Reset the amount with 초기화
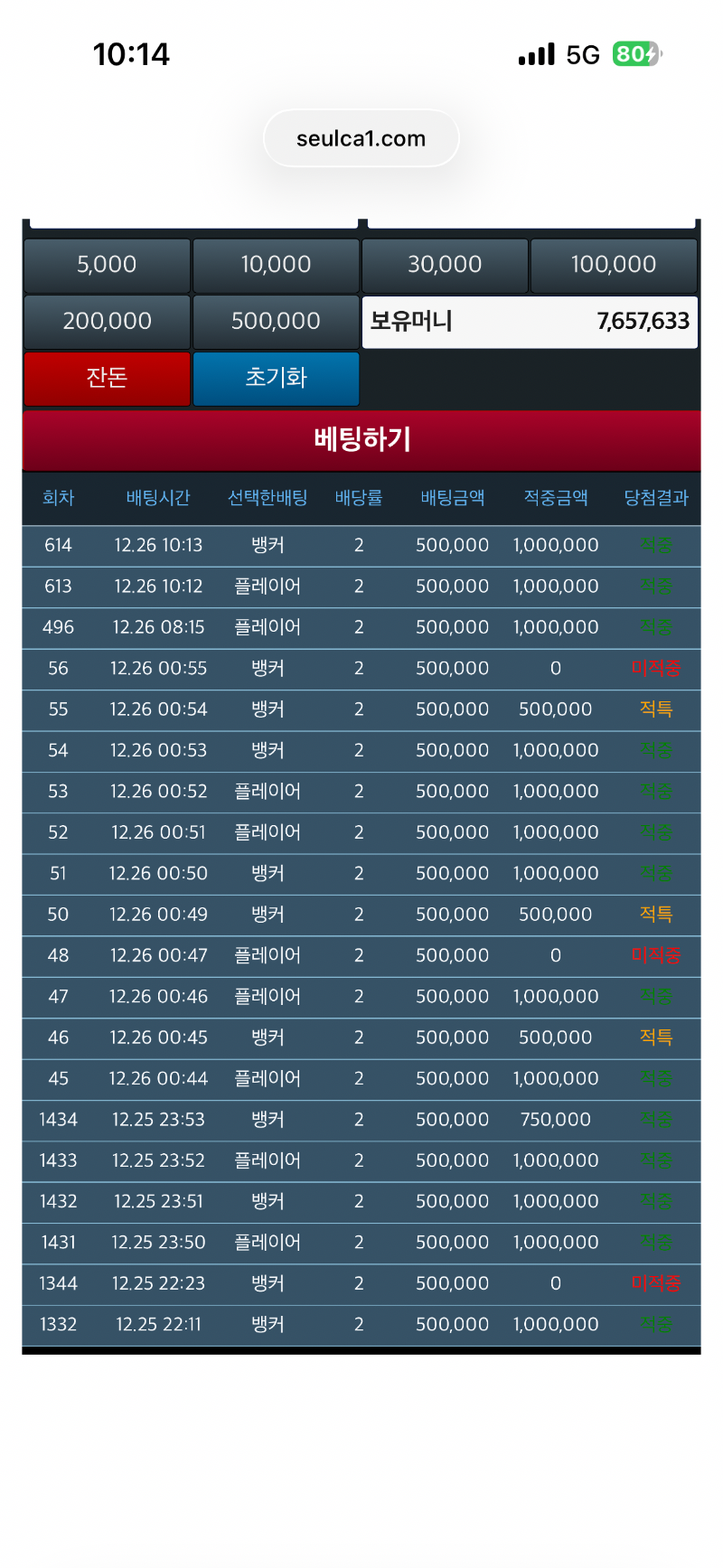The height and width of the screenshot is (1568, 723). coord(276,378)
